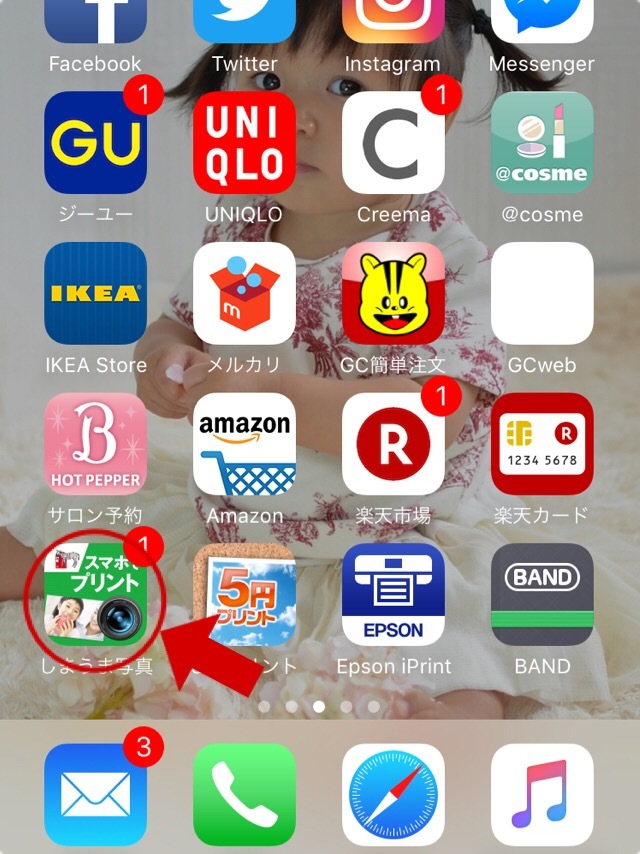The height and width of the screenshot is (854, 640).
Task: Open the Messenger app
Action: coord(542,22)
